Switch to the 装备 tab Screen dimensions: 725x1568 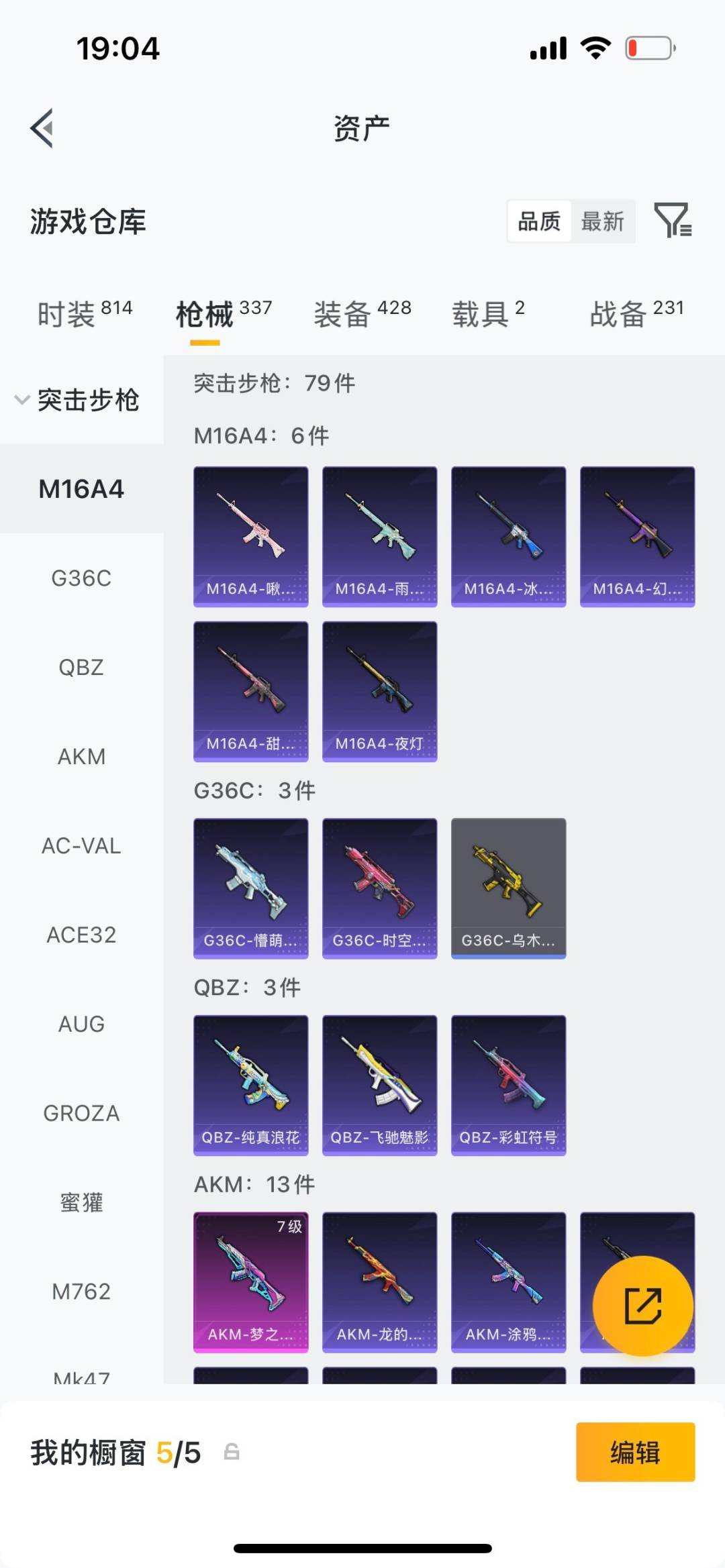362,313
